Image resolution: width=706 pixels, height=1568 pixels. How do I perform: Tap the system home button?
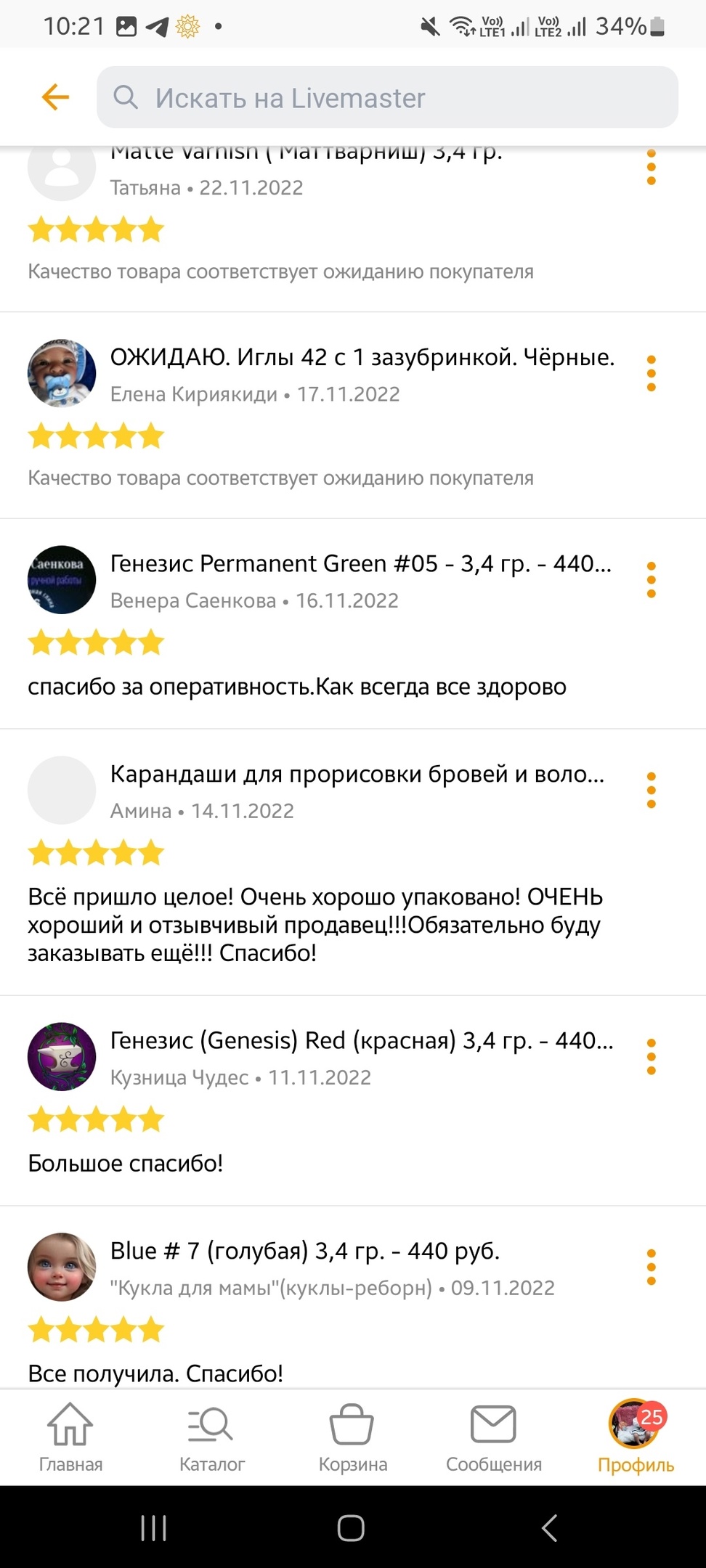point(351,1528)
